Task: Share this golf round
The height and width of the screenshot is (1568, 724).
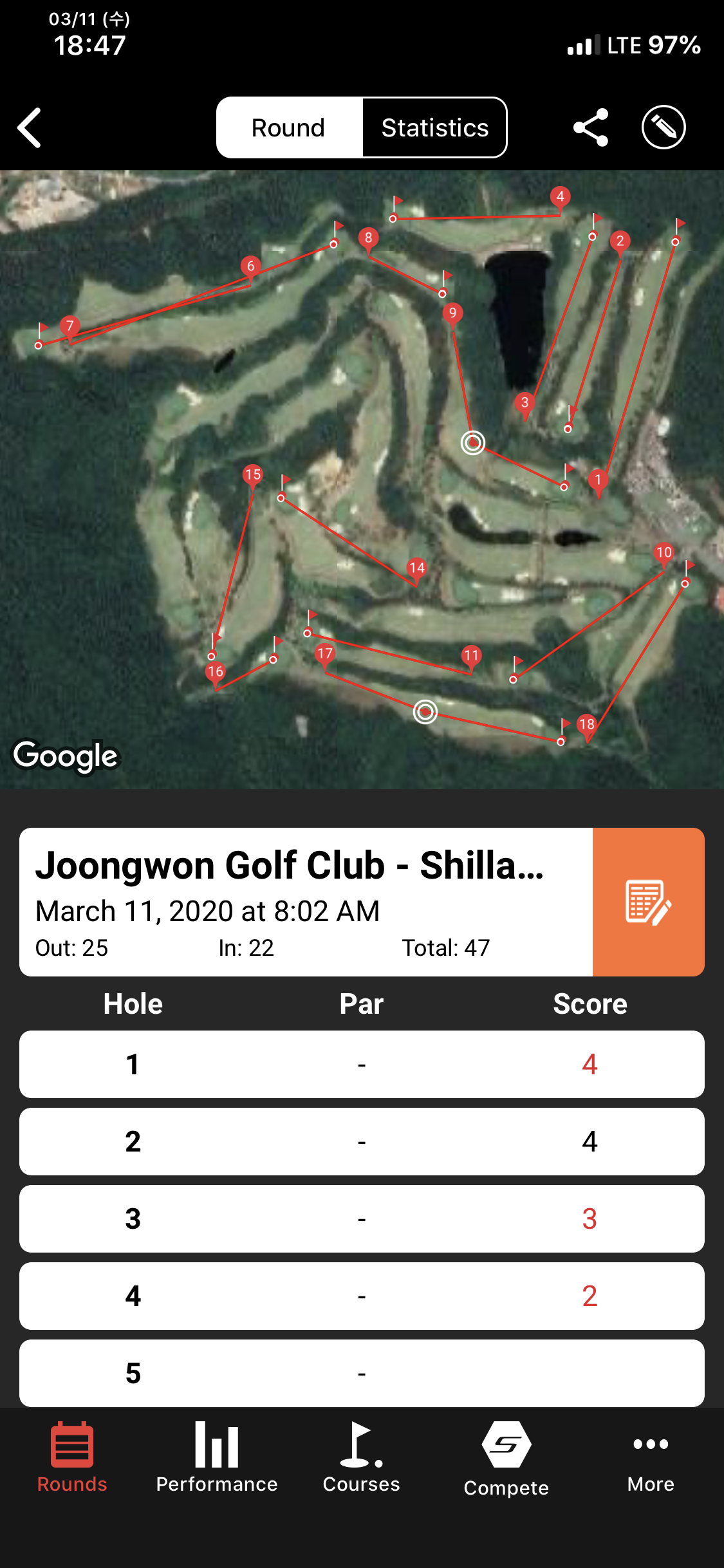Action: coord(590,127)
